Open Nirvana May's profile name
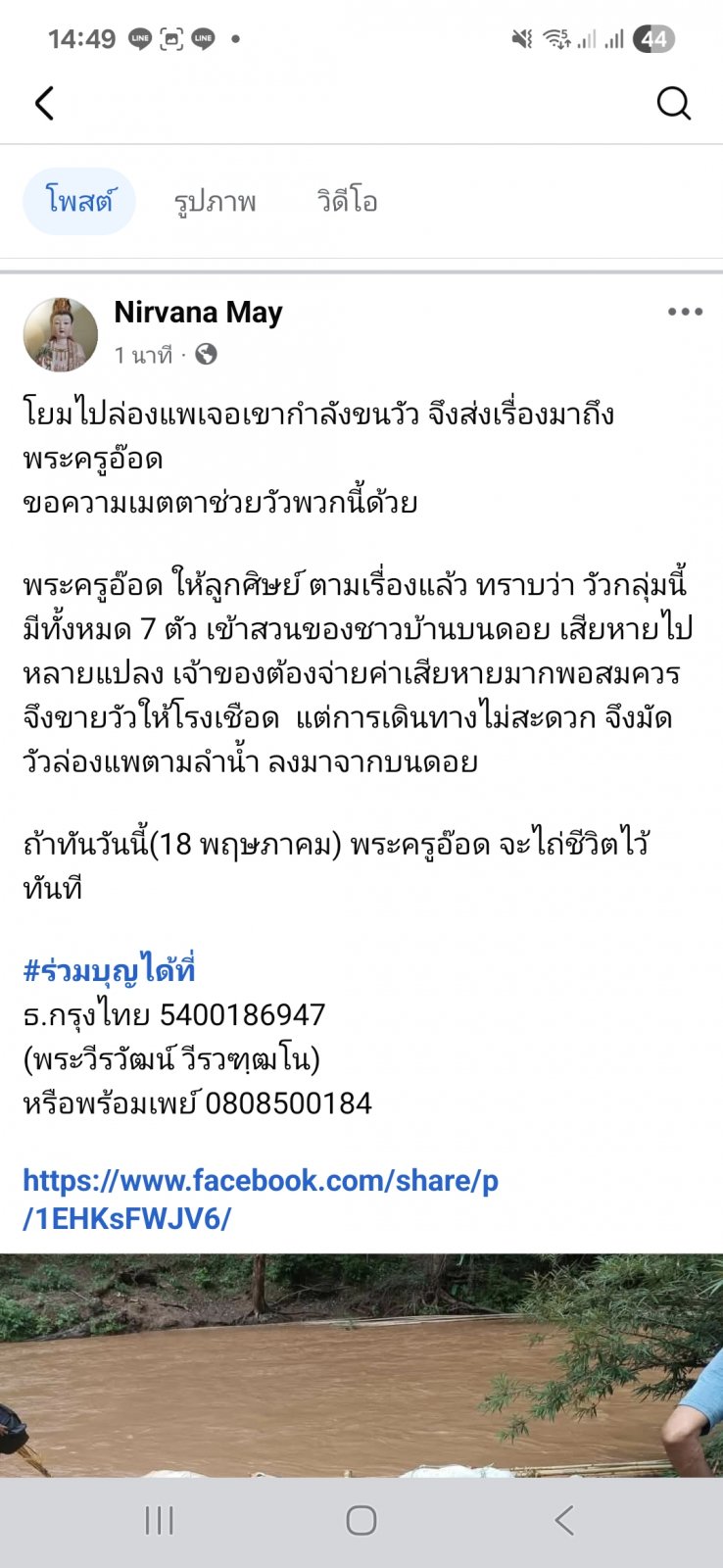Viewport: 723px width, 1568px height. click(199, 313)
